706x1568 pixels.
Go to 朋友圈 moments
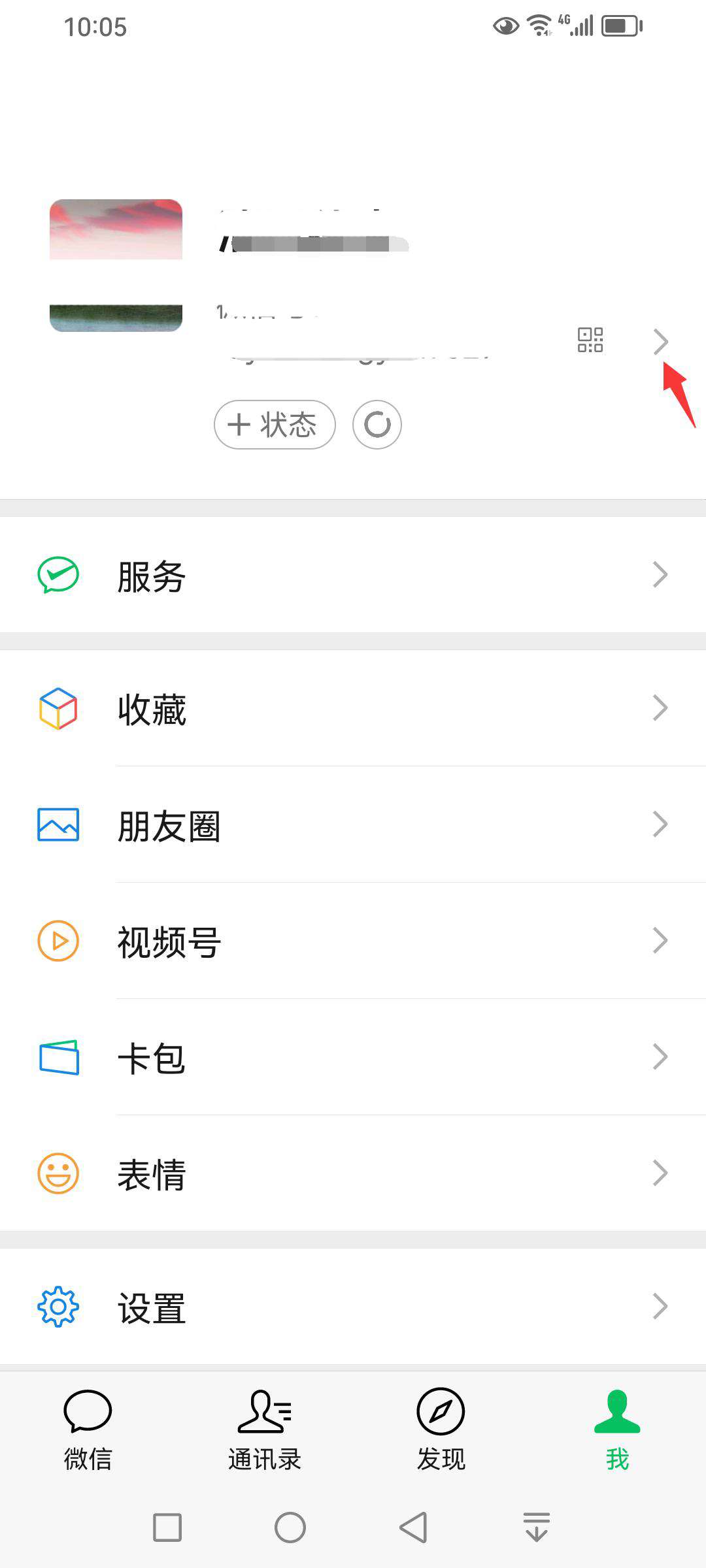point(353,825)
